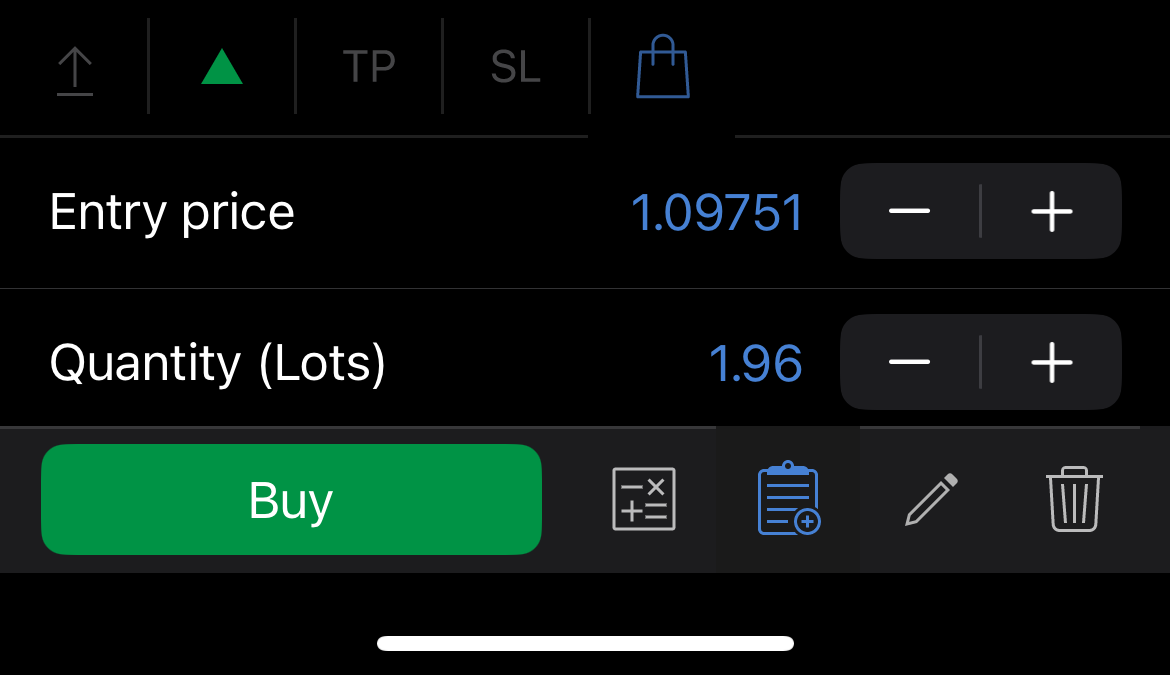Decrease the entry price
This screenshot has height=675, width=1170.
910,212
